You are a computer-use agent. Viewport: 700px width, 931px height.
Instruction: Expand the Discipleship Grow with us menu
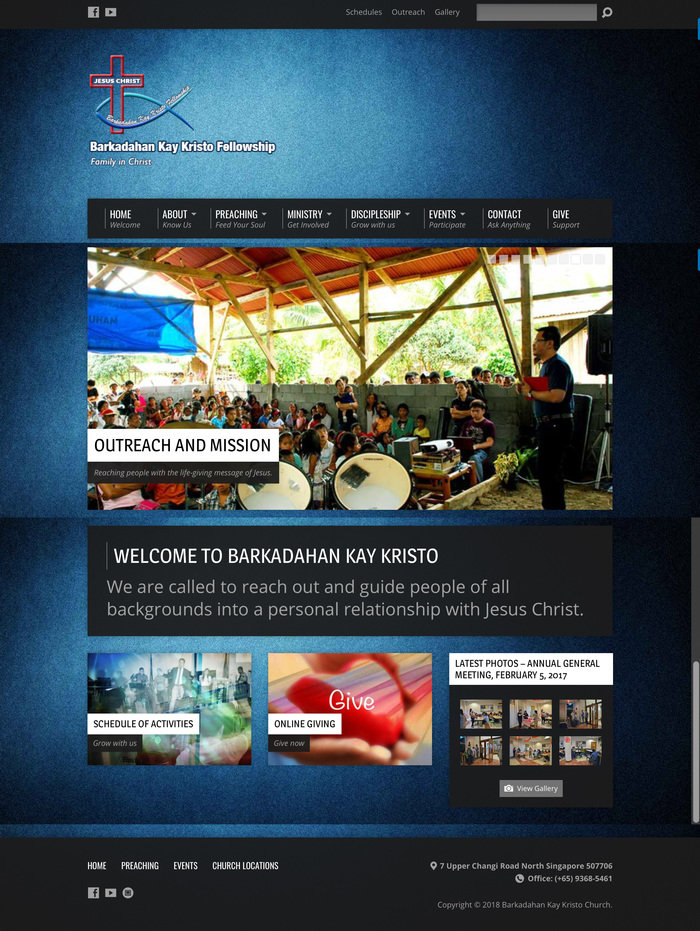pyautogui.click(x=379, y=219)
